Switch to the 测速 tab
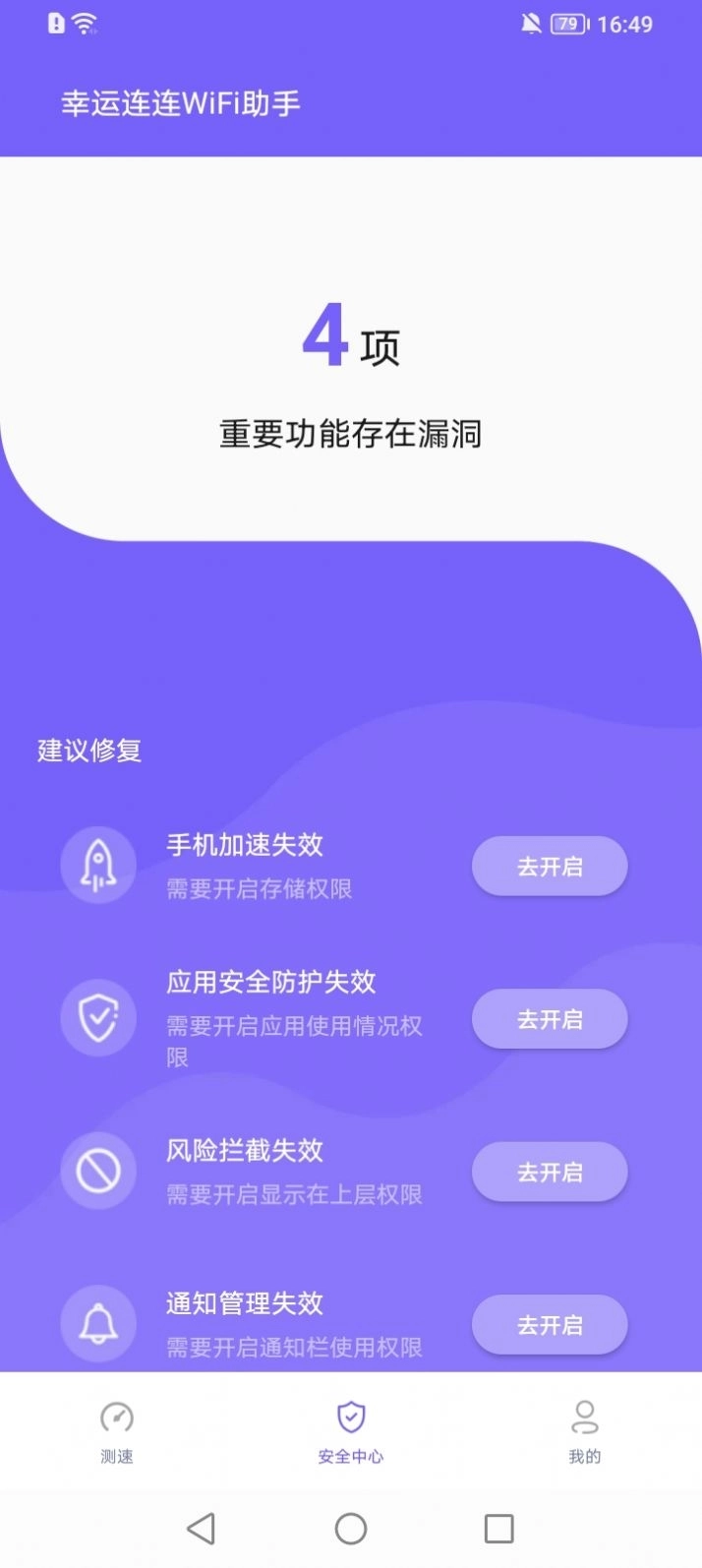Image resolution: width=702 pixels, height=1568 pixels. point(117,1432)
